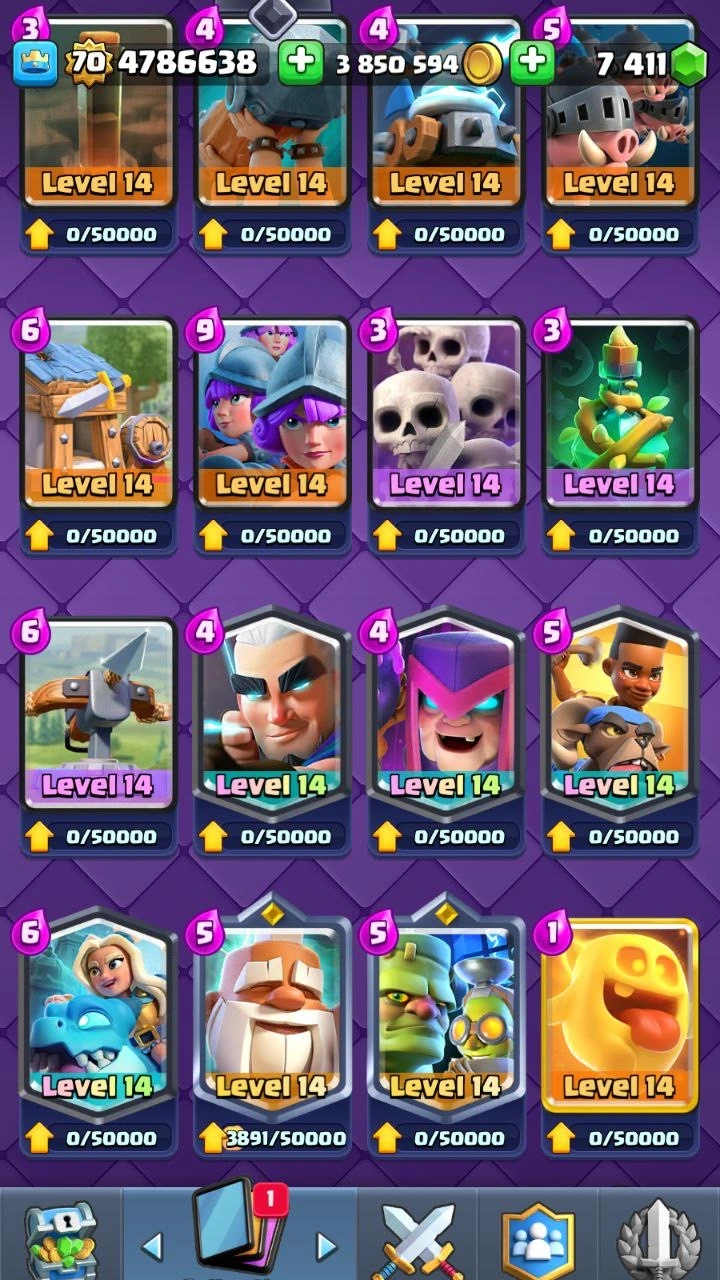Tap the player level crown icon
720x1280 pixels.
click(33, 64)
